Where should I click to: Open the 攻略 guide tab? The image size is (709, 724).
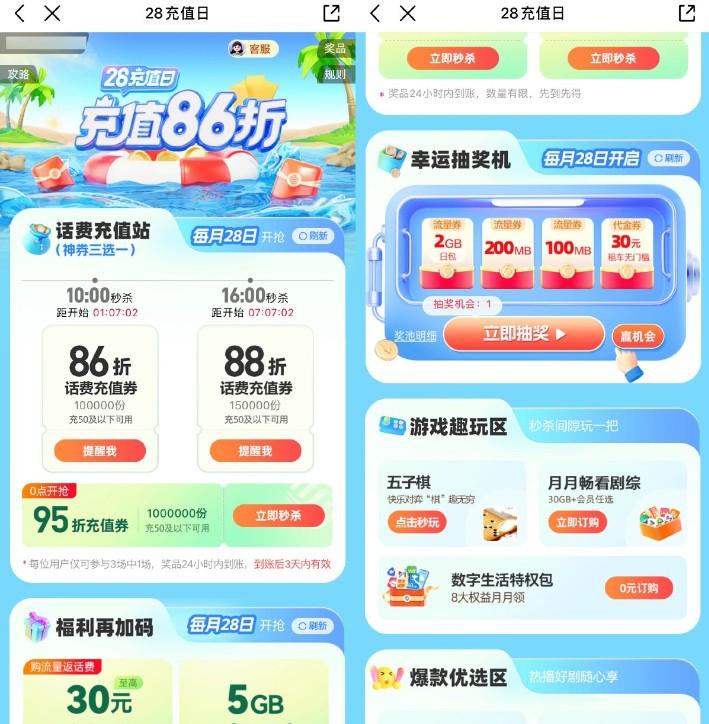tap(18, 74)
